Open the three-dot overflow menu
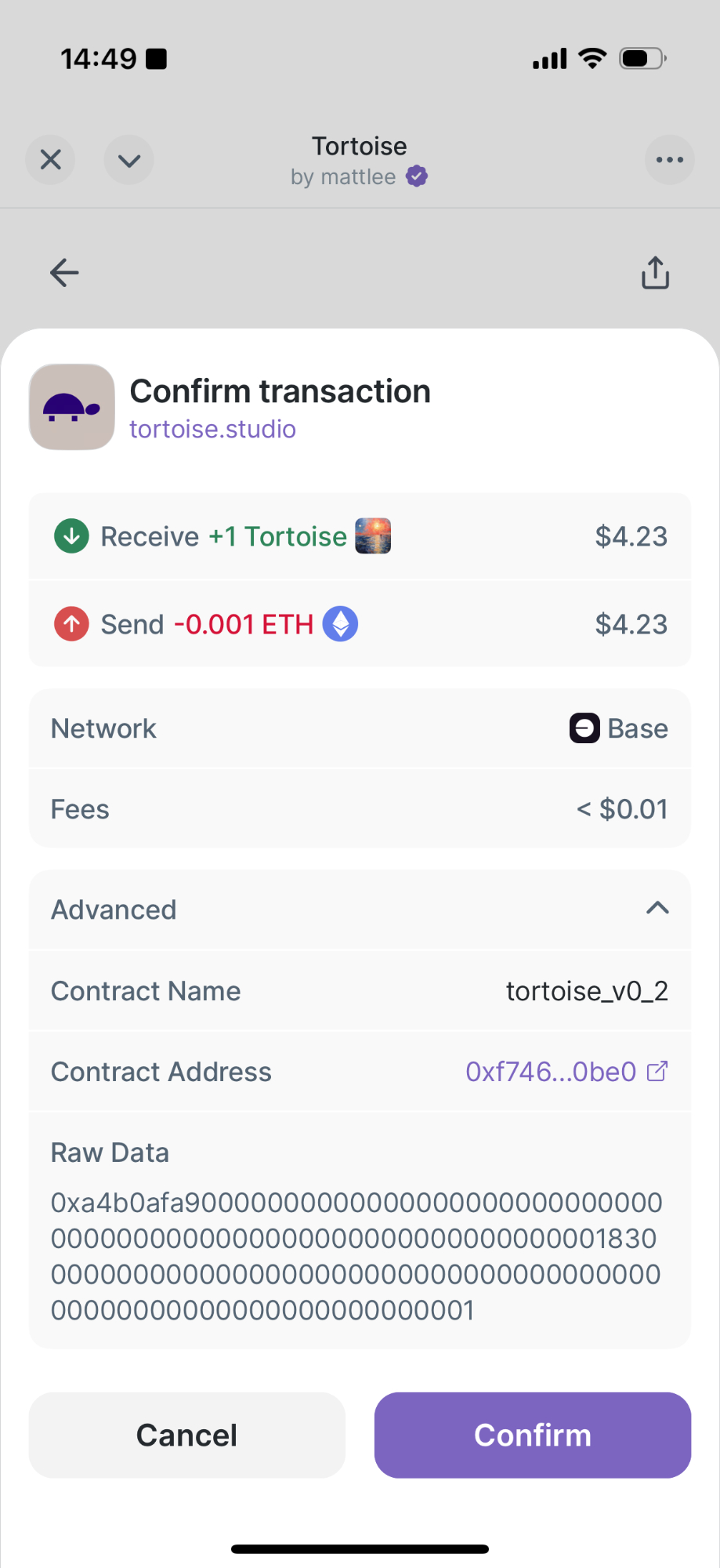 pyautogui.click(x=669, y=160)
